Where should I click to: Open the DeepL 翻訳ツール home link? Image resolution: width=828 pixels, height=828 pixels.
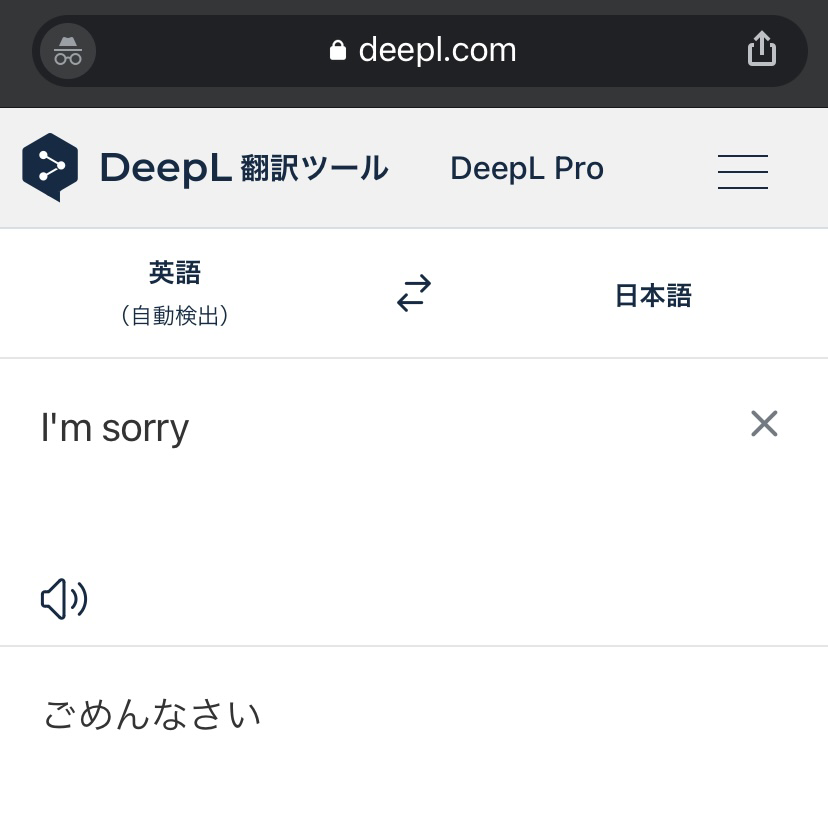point(205,168)
